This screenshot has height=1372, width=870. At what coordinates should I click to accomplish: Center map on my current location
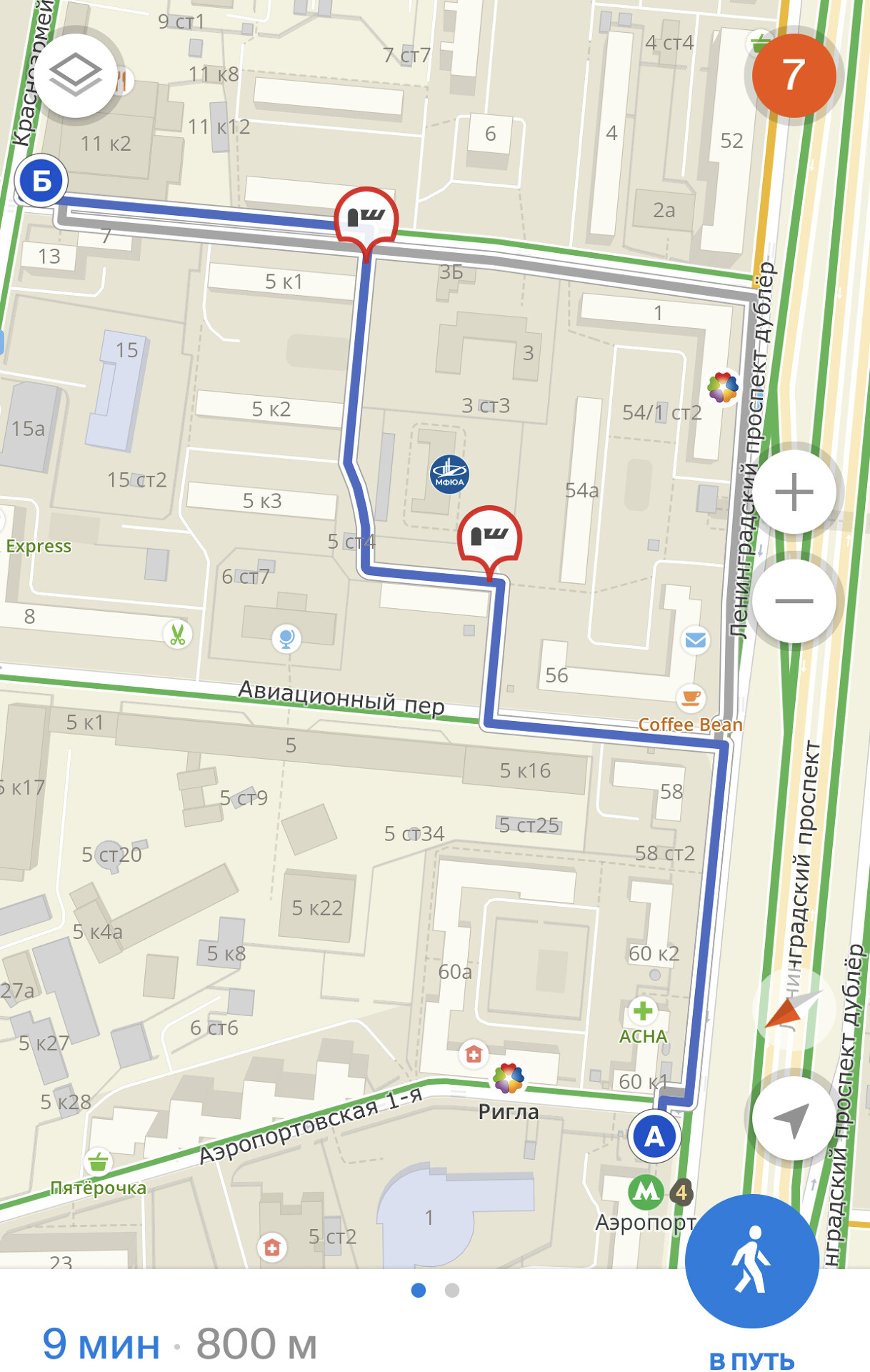[x=791, y=1119]
